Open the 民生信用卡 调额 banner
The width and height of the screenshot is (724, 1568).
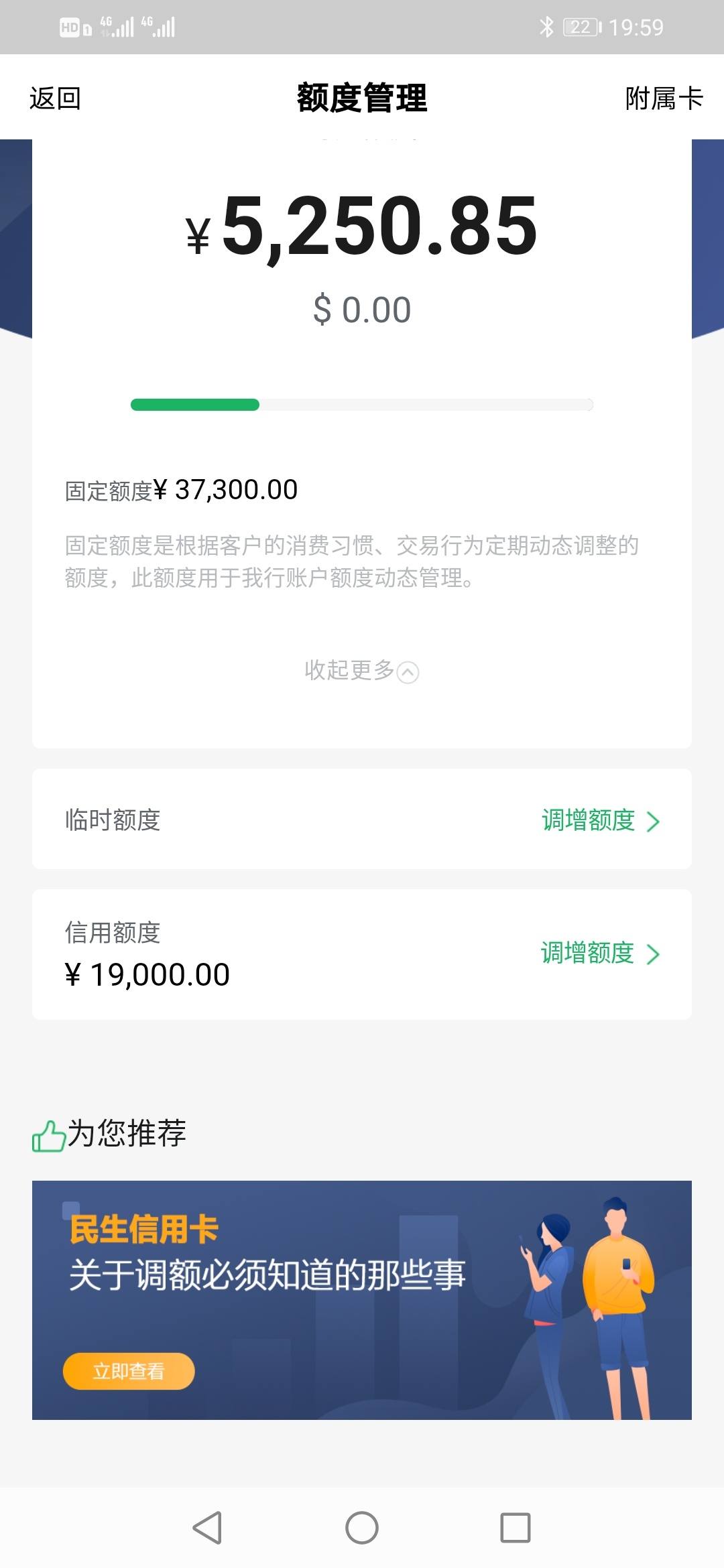(x=362, y=1300)
